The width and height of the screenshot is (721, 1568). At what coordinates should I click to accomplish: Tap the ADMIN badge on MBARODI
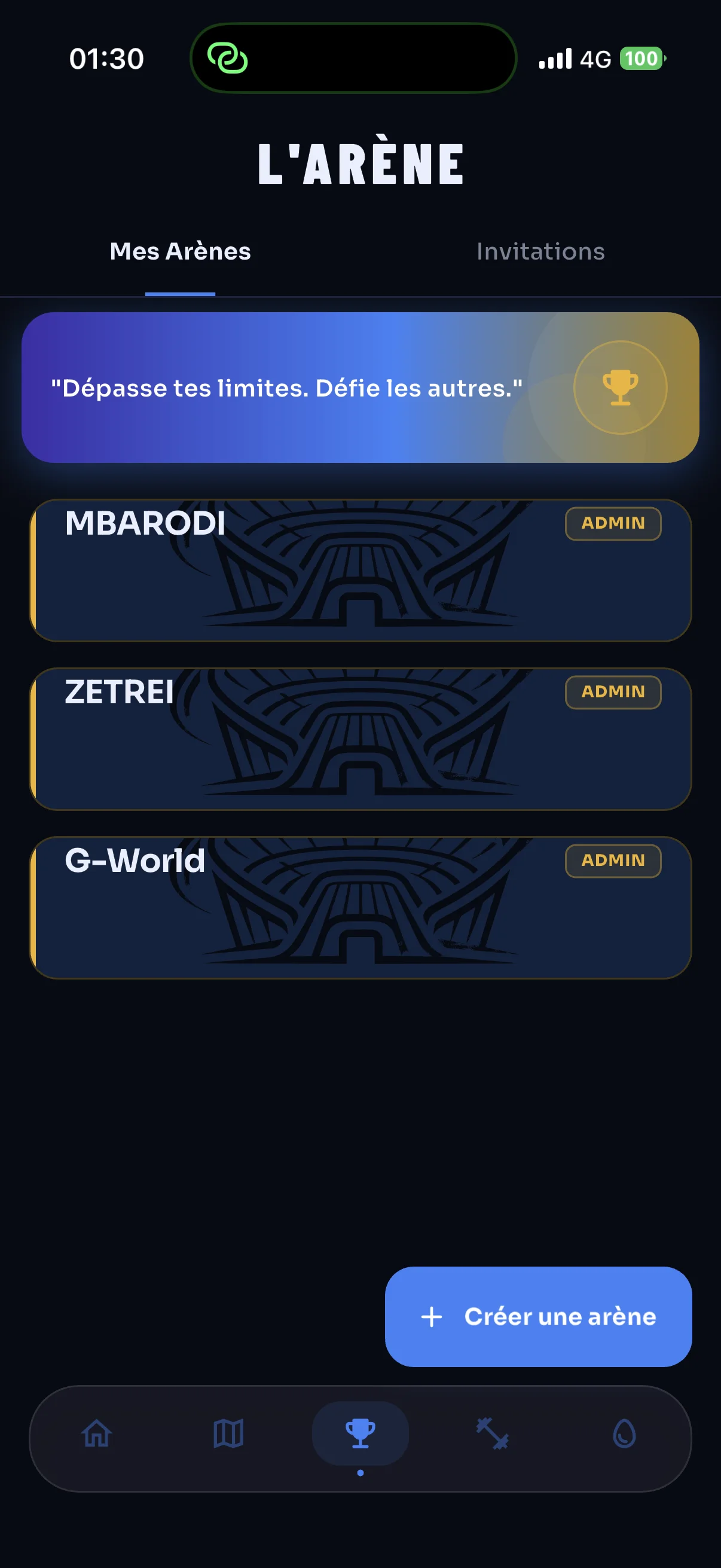tap(613, 523)
